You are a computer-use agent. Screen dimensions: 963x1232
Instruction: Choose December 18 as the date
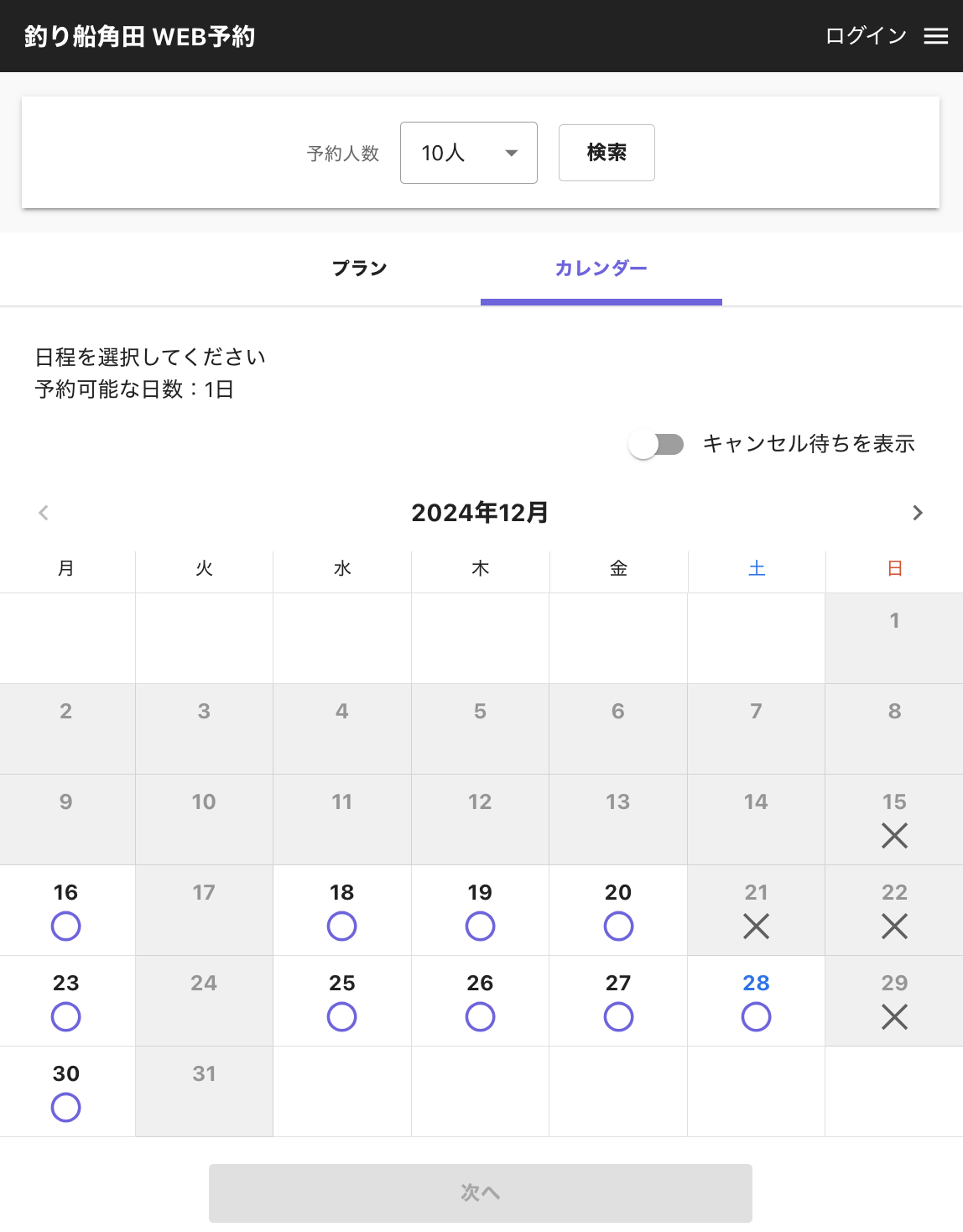click(341, 911)
